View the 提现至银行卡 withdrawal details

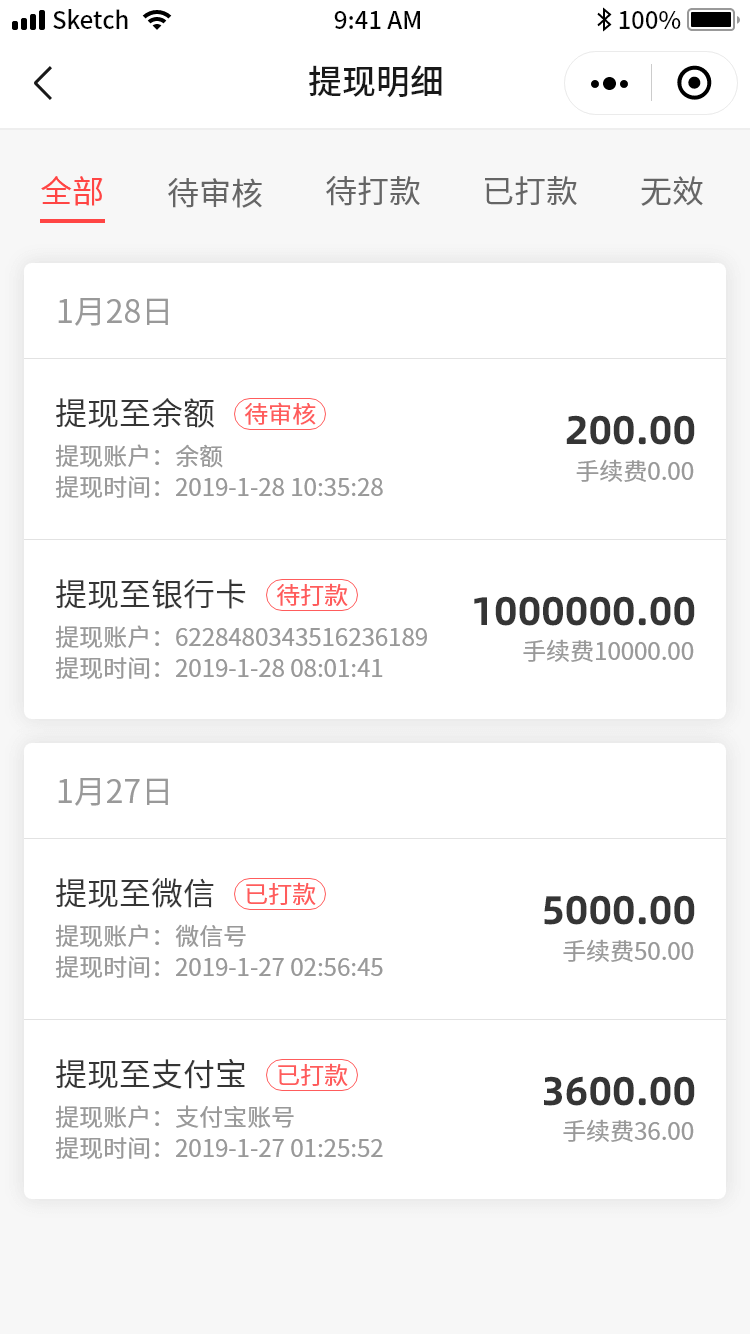375,629
